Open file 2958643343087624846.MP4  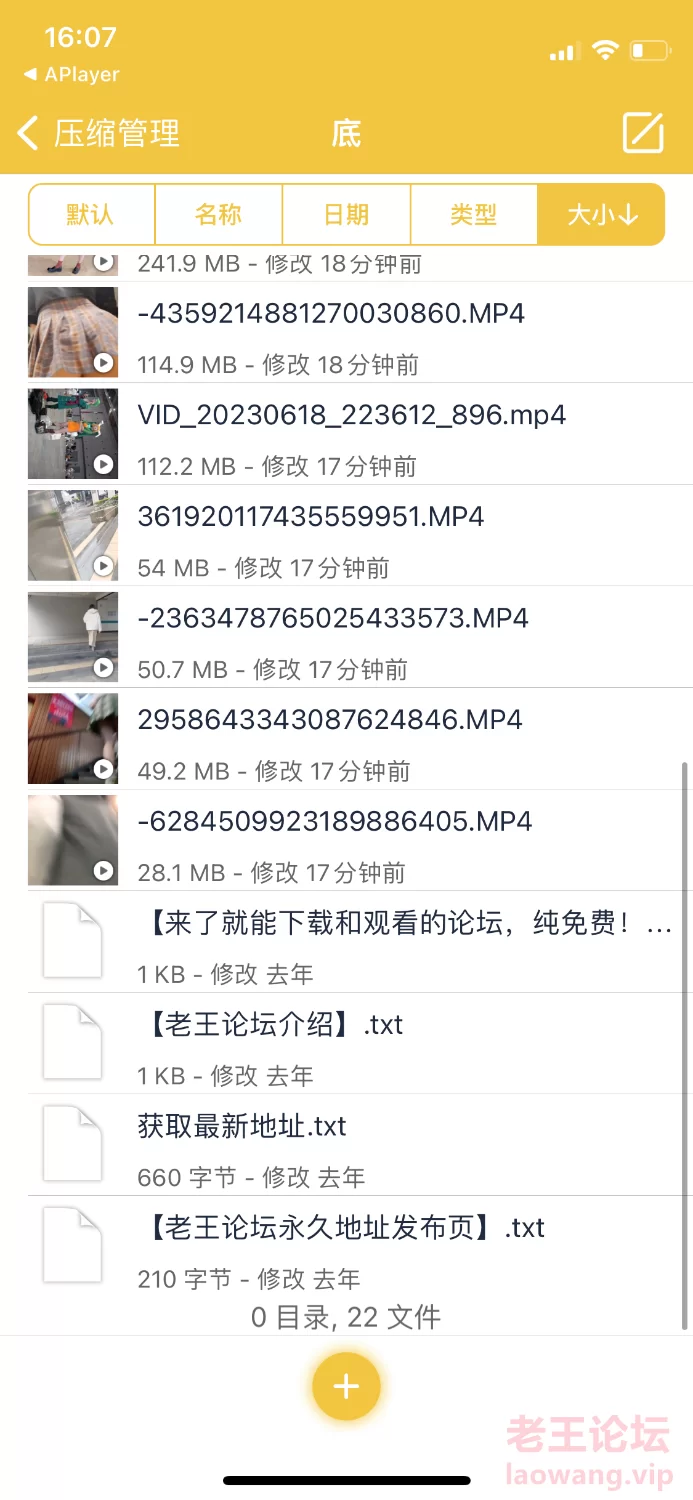point(330,720)
